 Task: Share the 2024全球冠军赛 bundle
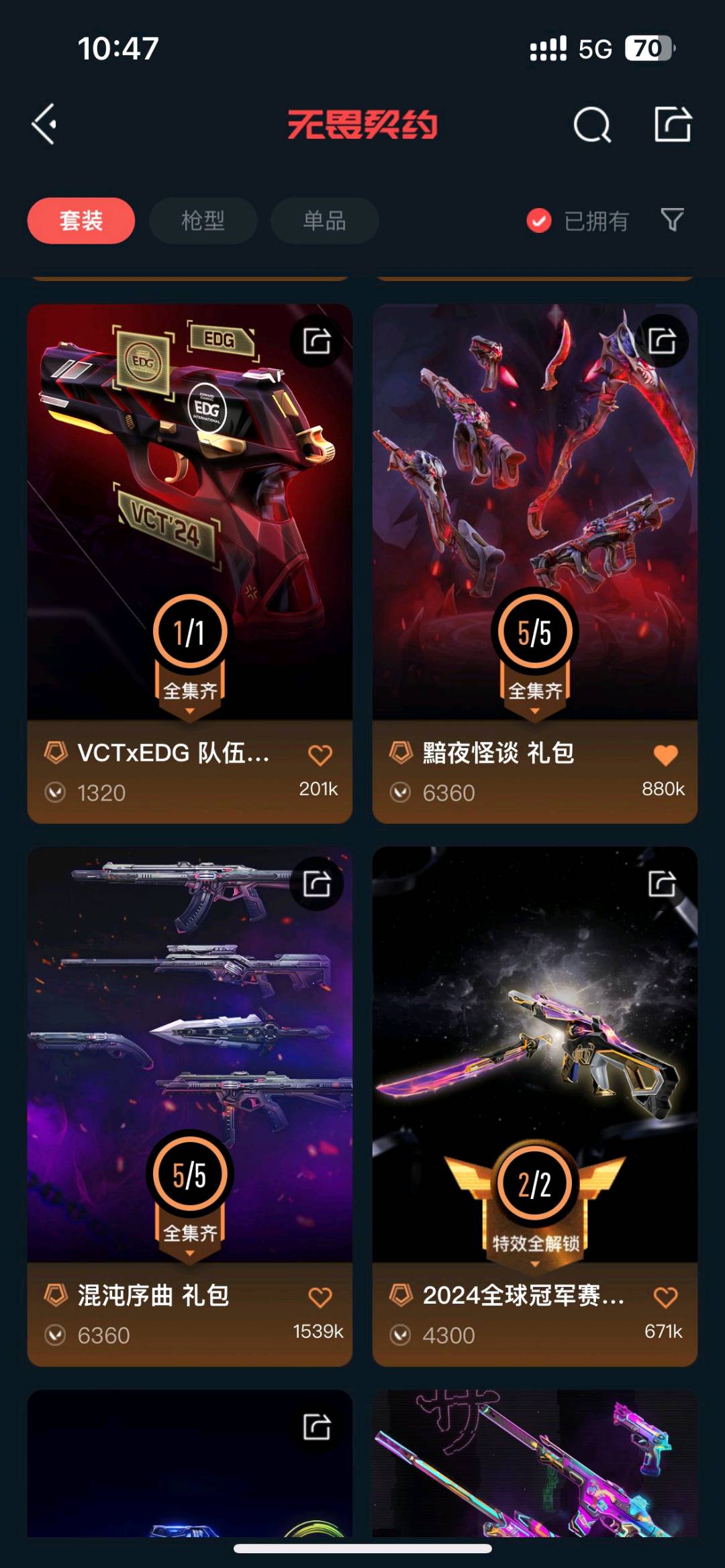[x=662, y=884]
